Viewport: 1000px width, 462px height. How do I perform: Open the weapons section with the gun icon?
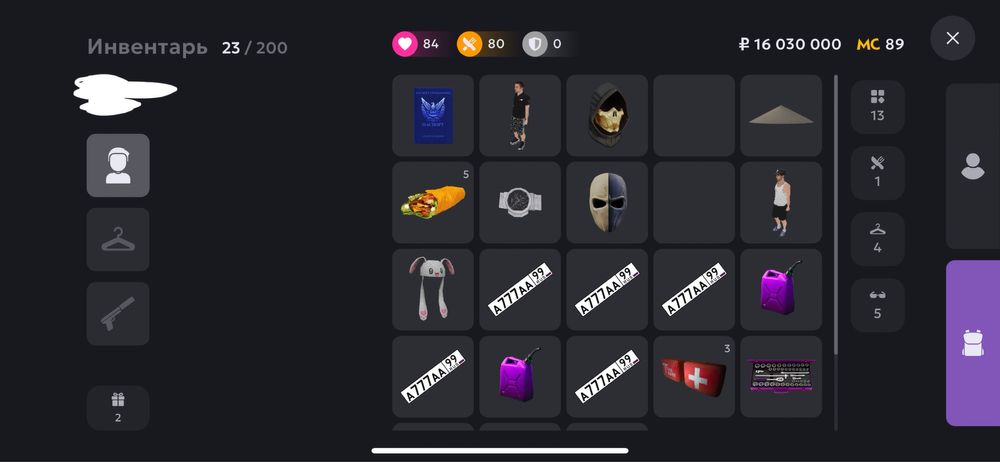pos(118,313)
